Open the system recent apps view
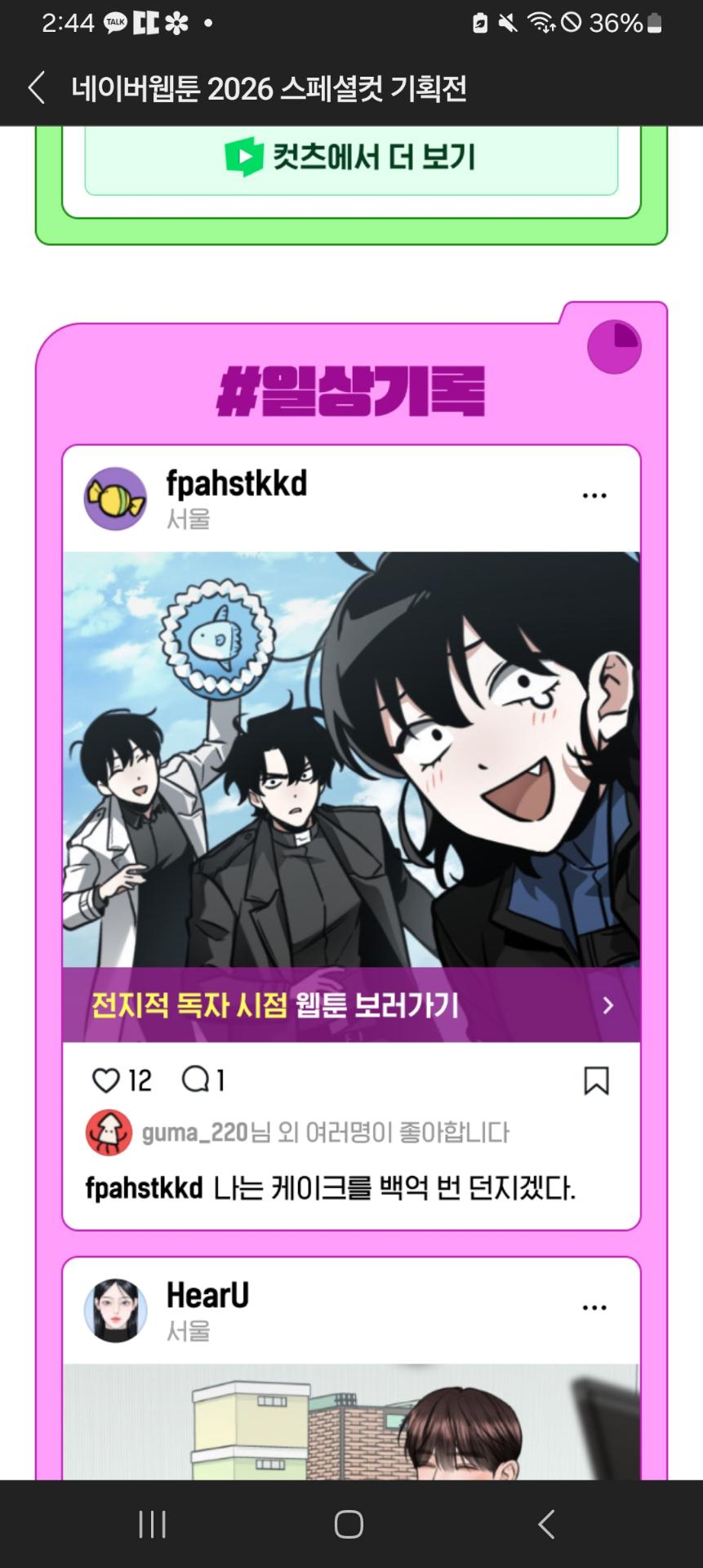This screenshot has width=703, height=1568. point(153,1524)
